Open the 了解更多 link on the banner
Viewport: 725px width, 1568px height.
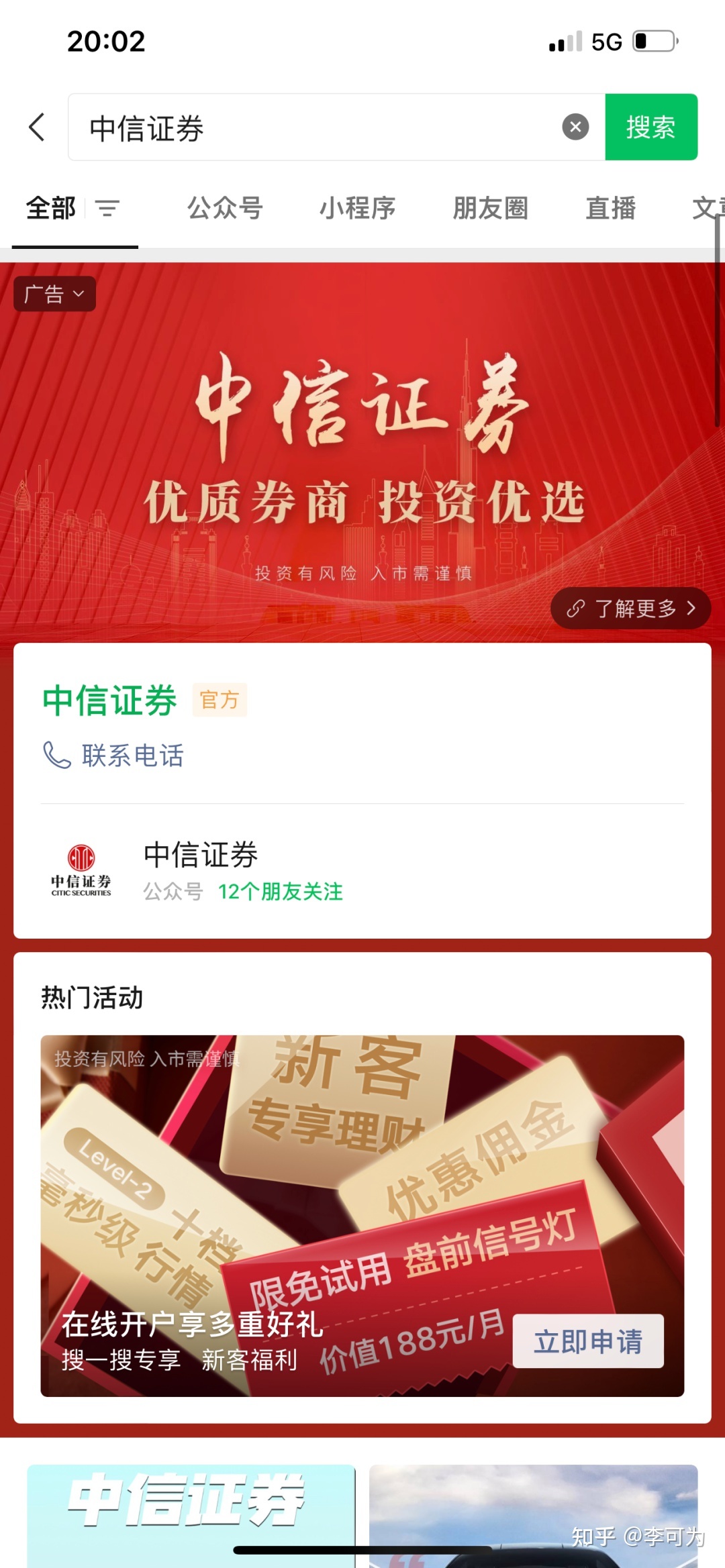point(630,609)
